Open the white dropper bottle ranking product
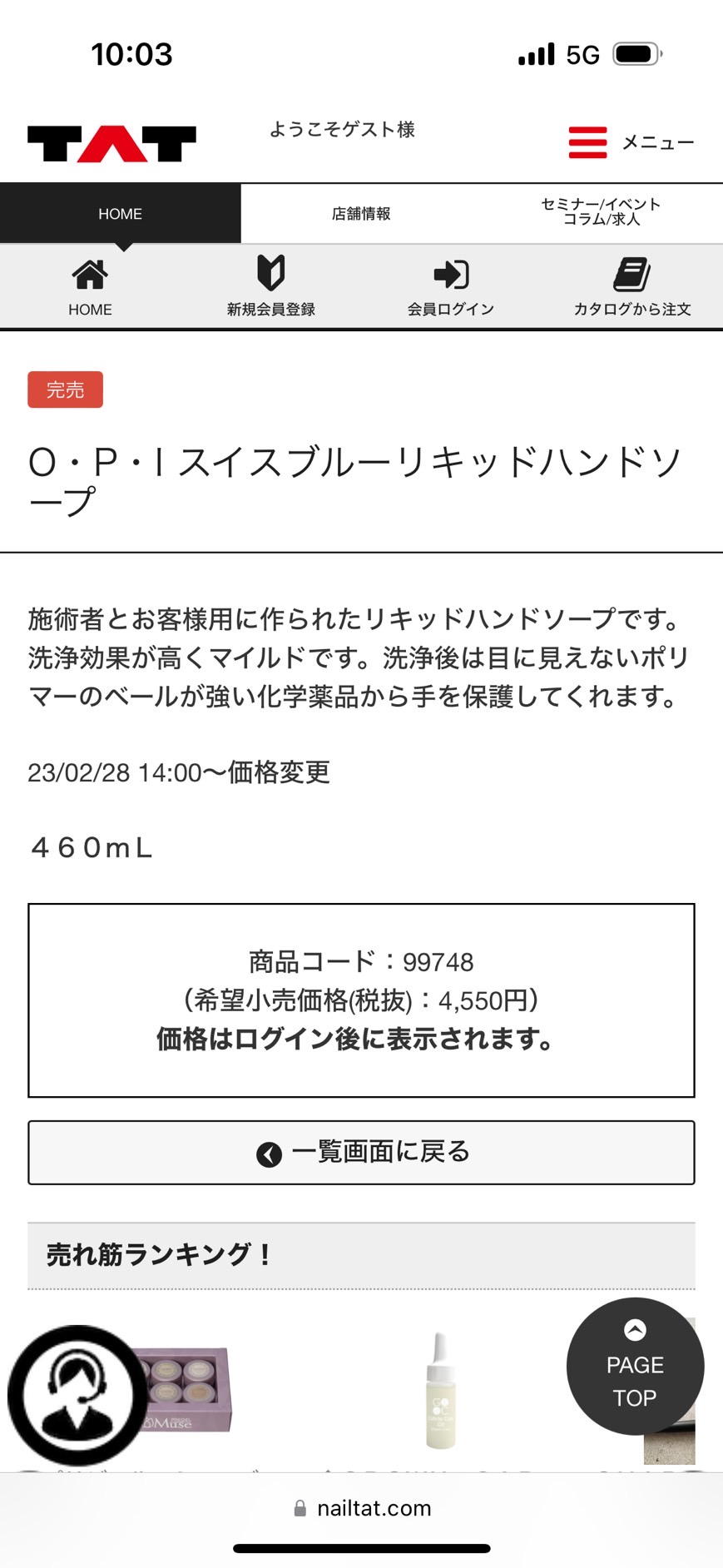 [439, 1390]
